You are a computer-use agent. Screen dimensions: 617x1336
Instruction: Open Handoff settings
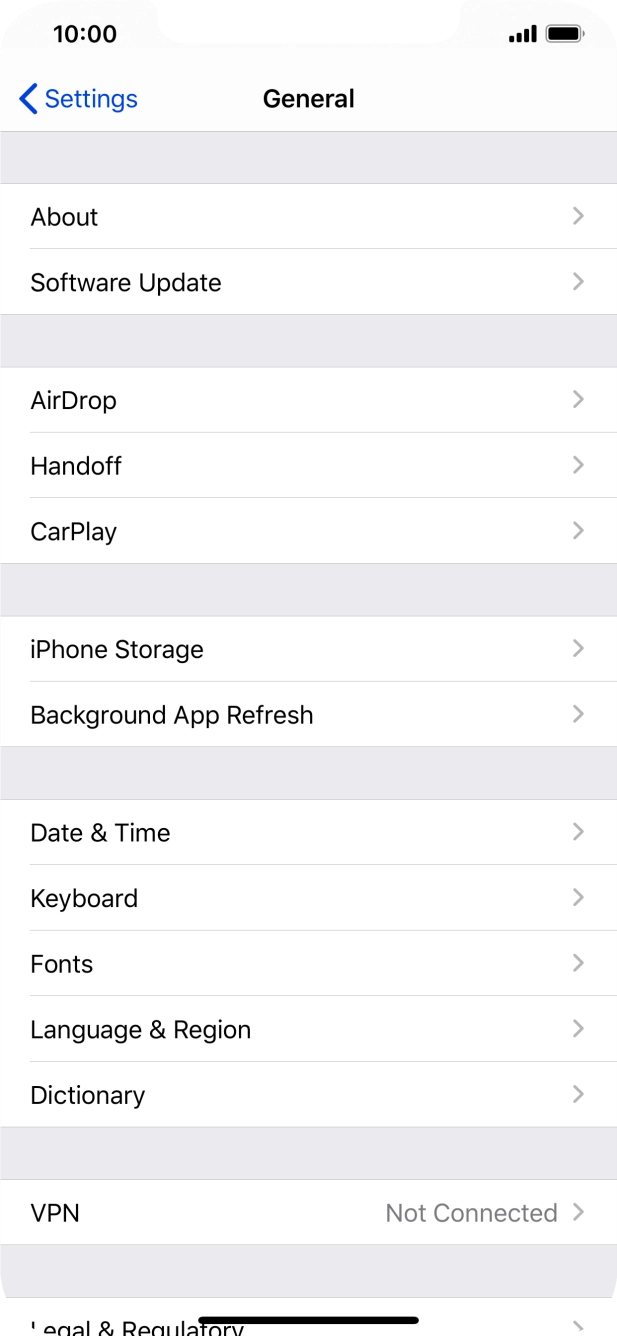308,465
